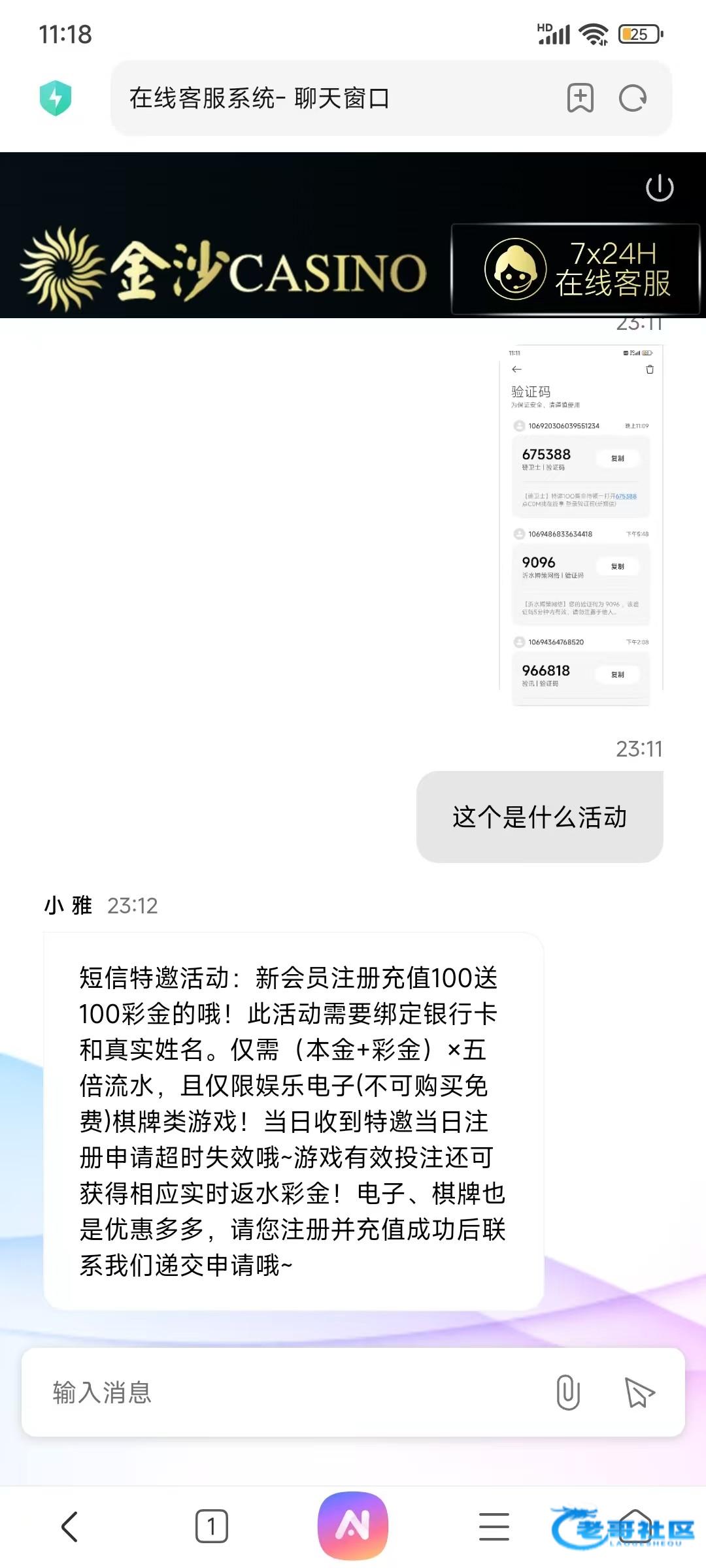Open the browser menu
706x1568 pixels.
point(494,1527)
